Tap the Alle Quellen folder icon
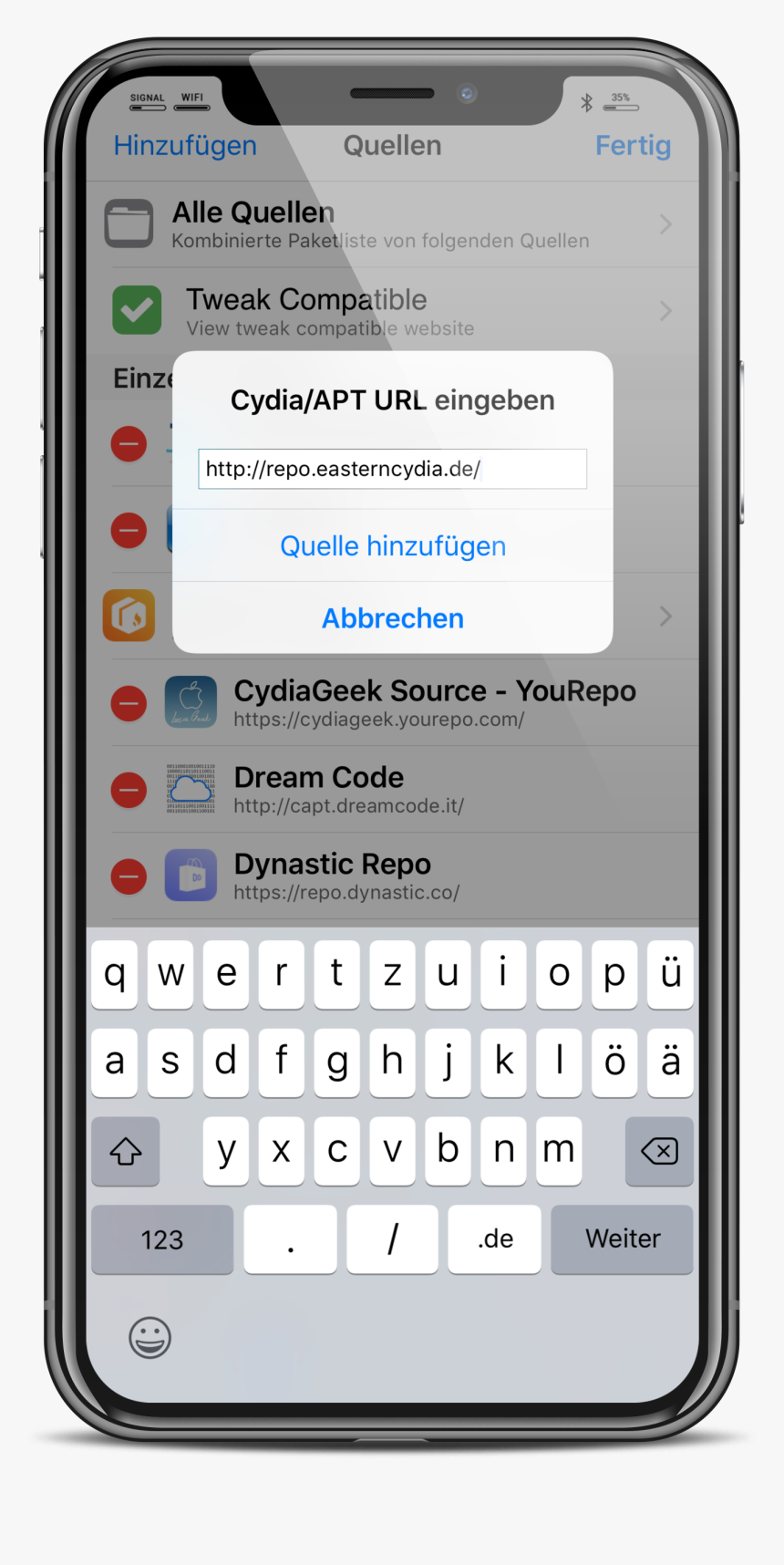Viewport: 784px width, 1565px height. tap(129, 222)
